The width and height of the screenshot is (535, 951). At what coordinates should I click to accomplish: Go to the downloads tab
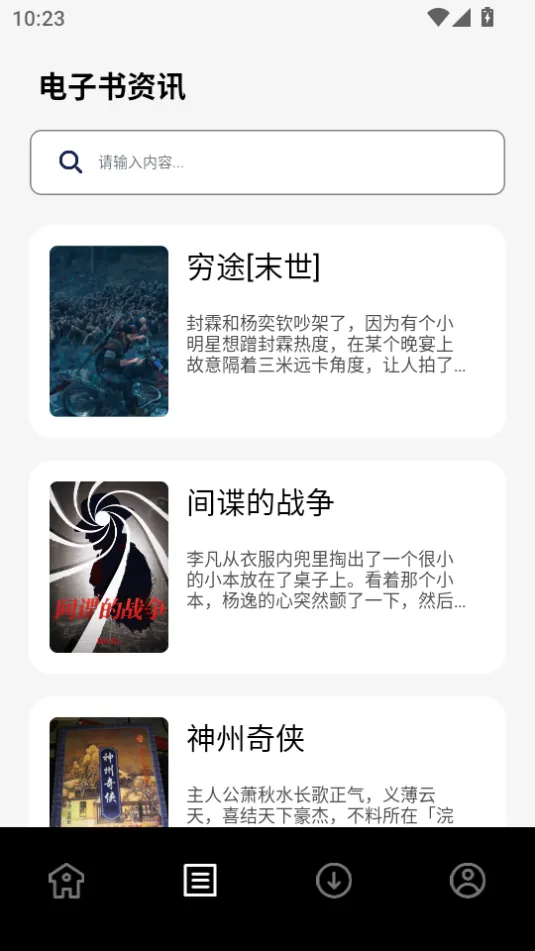coord(334,880)
